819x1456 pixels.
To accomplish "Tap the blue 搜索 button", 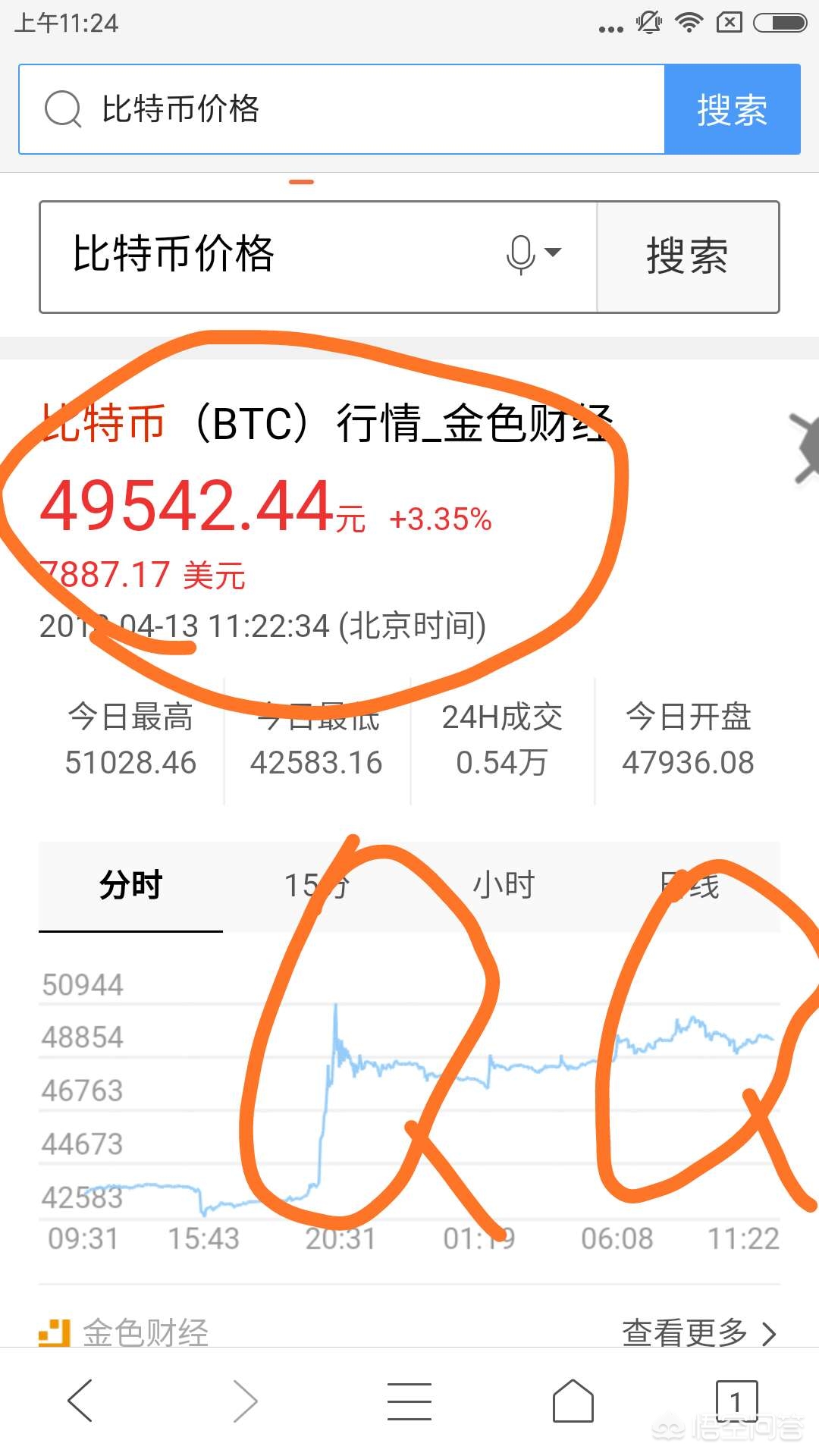I will (x=732, y=109).
